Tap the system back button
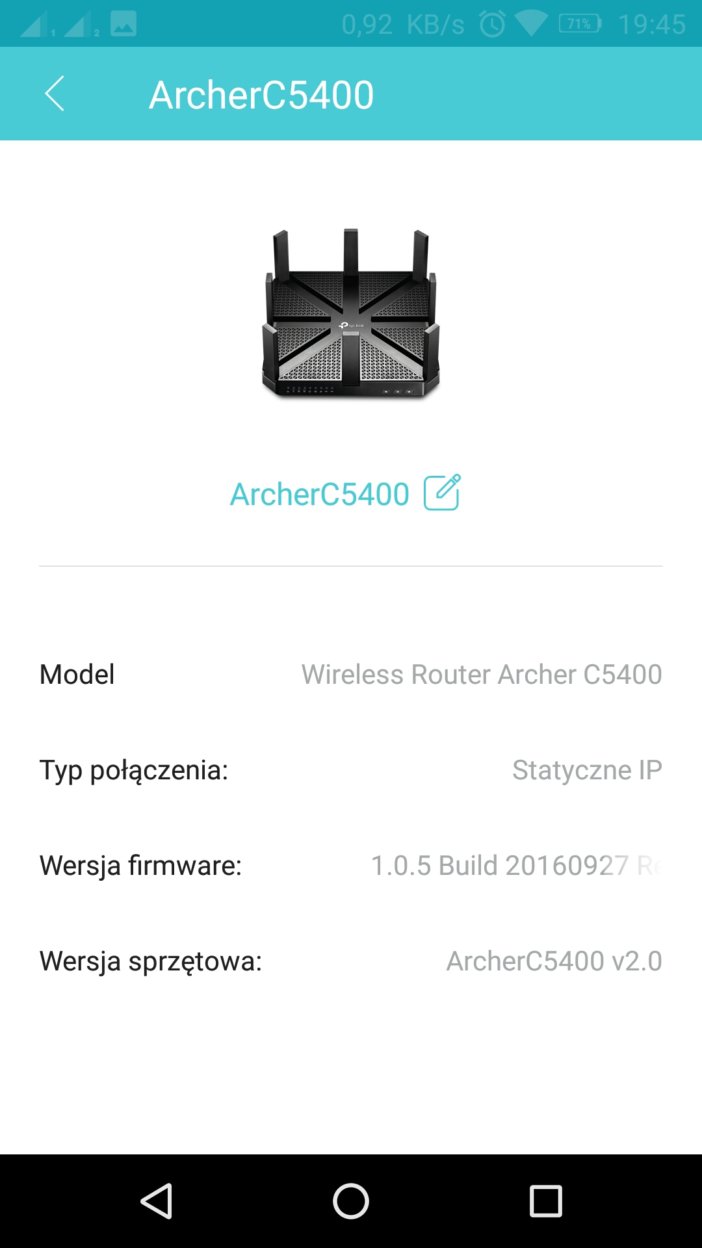 [x=156, y=1200]
